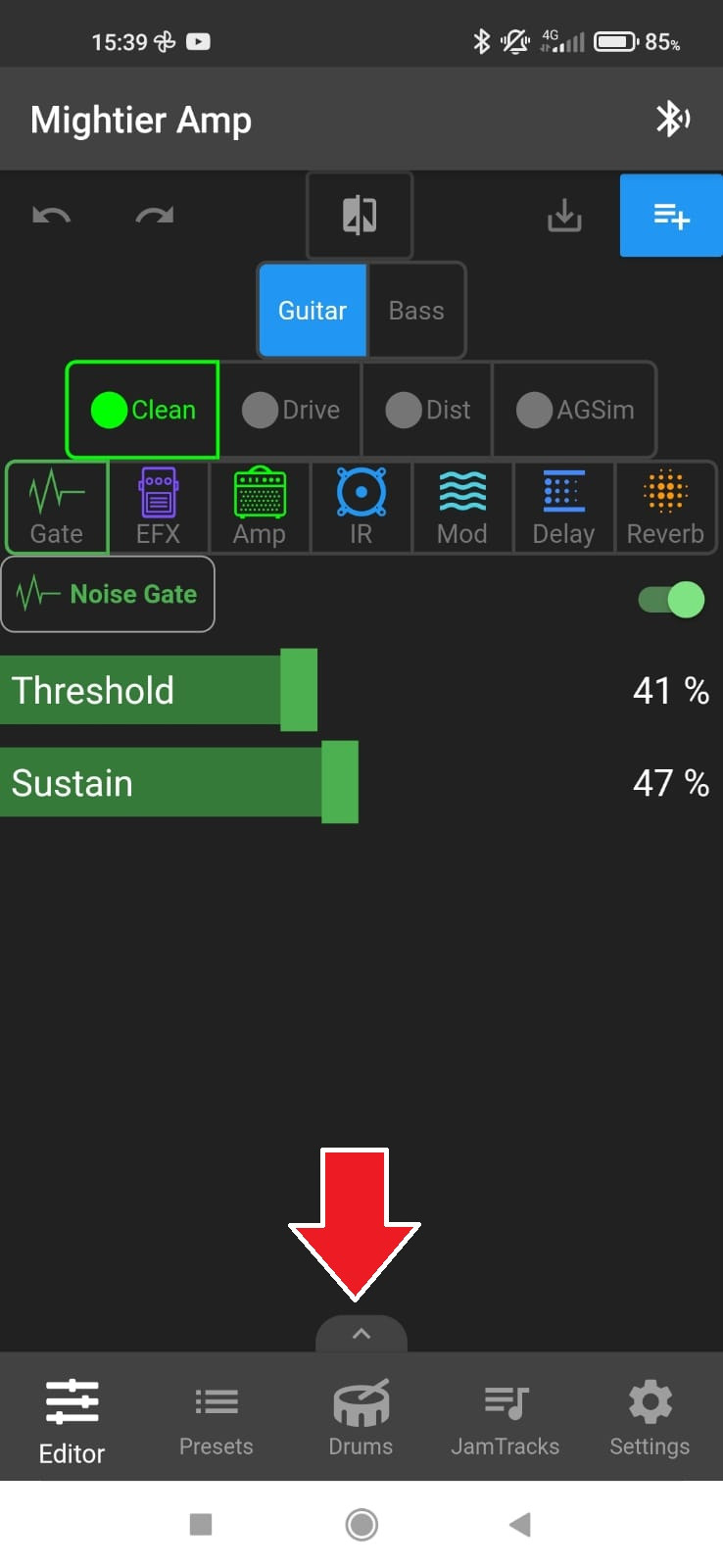Select the Drive channel

[x=291, y=410]
